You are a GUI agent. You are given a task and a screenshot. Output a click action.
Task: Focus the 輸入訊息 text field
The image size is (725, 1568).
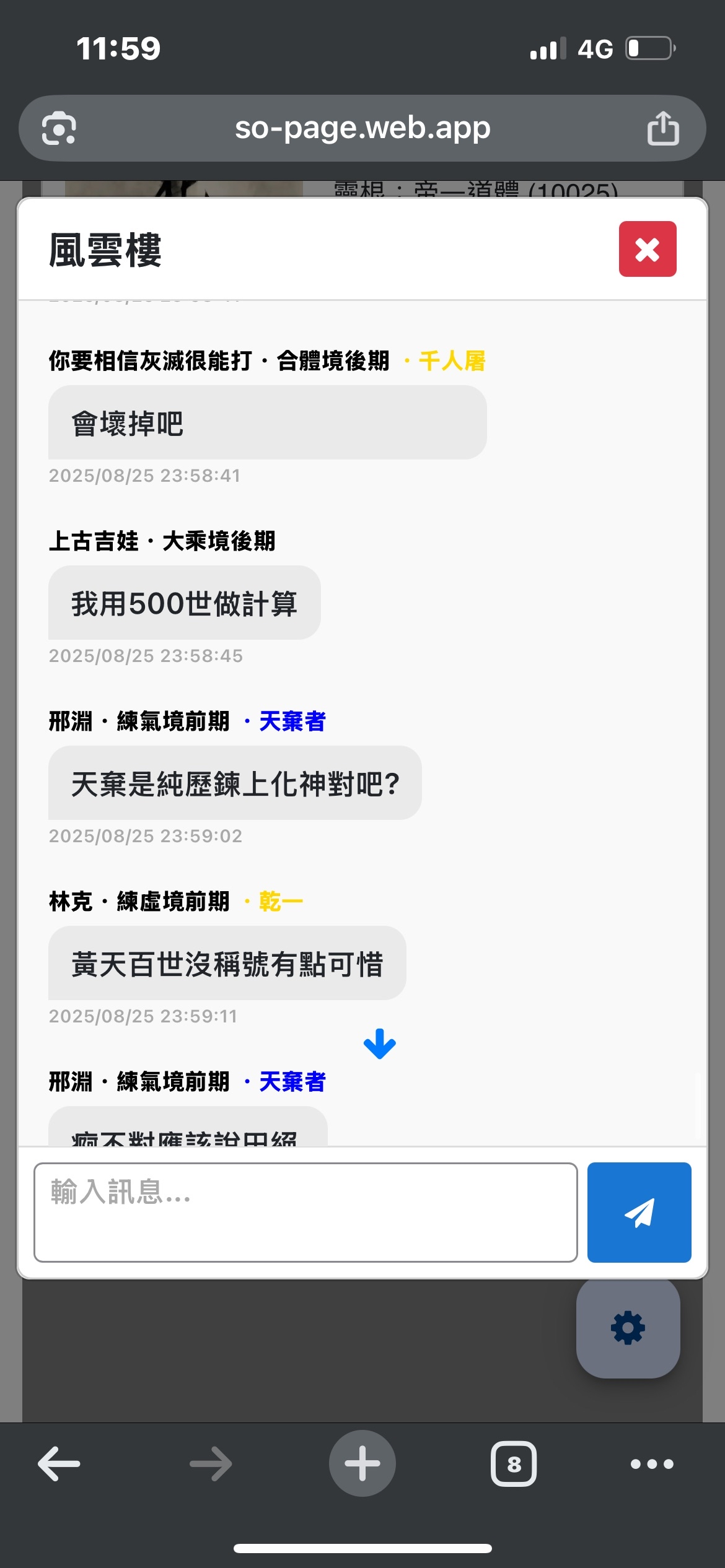(305, 1212)
